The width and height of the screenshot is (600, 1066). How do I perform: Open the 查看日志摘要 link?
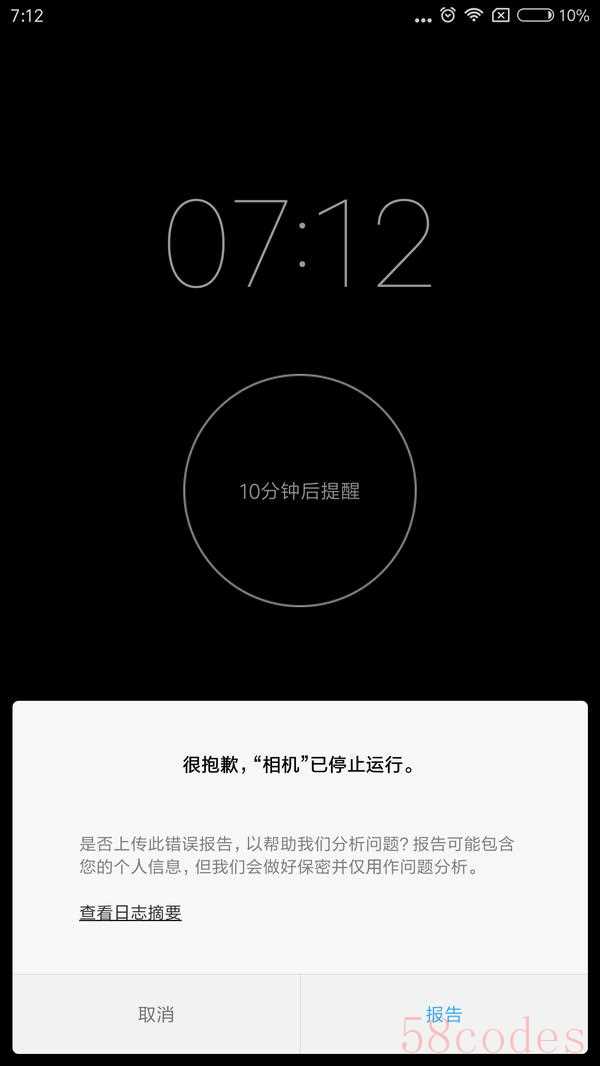point(130,912)
